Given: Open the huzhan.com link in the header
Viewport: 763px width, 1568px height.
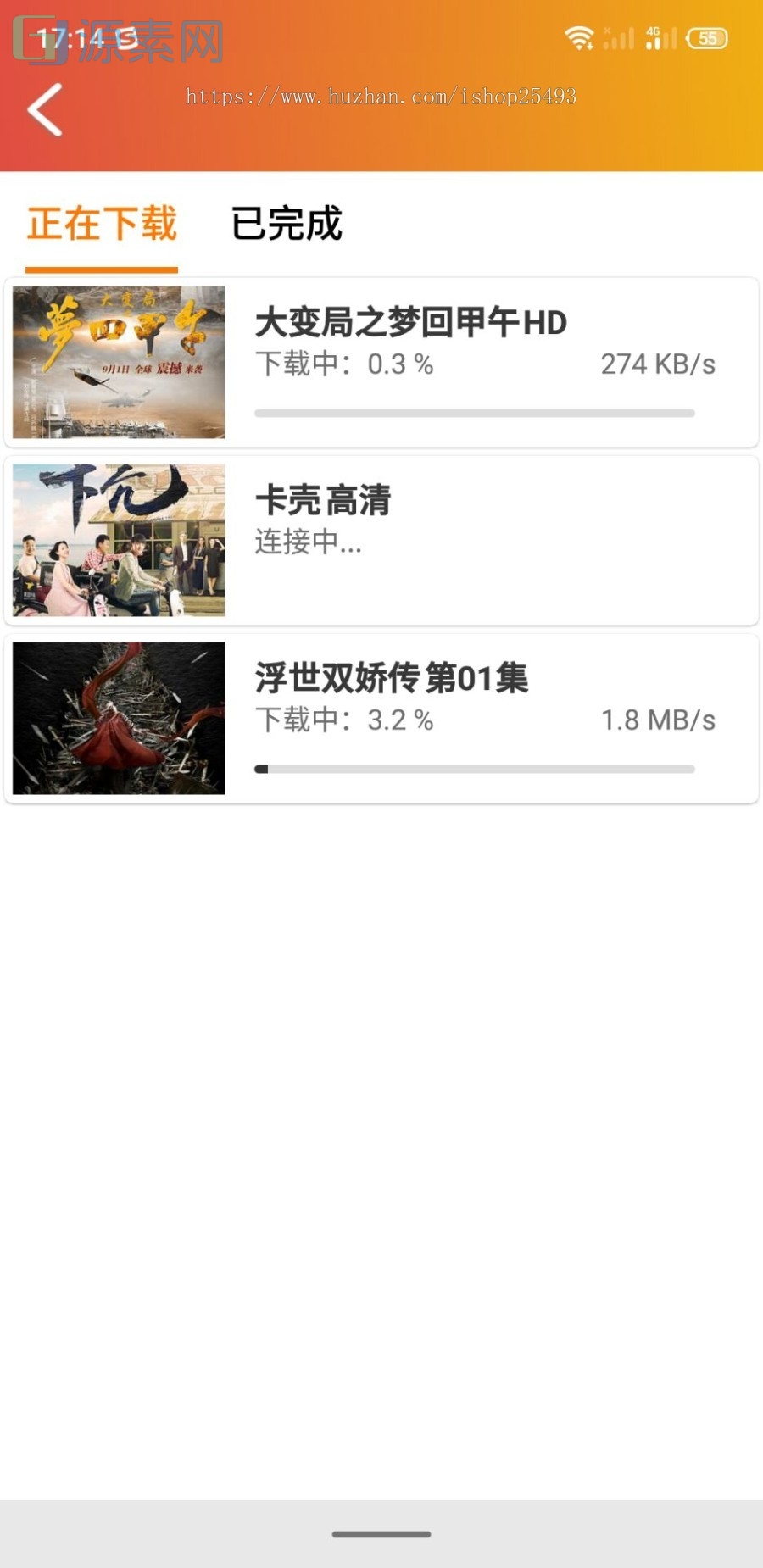Looking at the screenshot, I should pos(381,96).
